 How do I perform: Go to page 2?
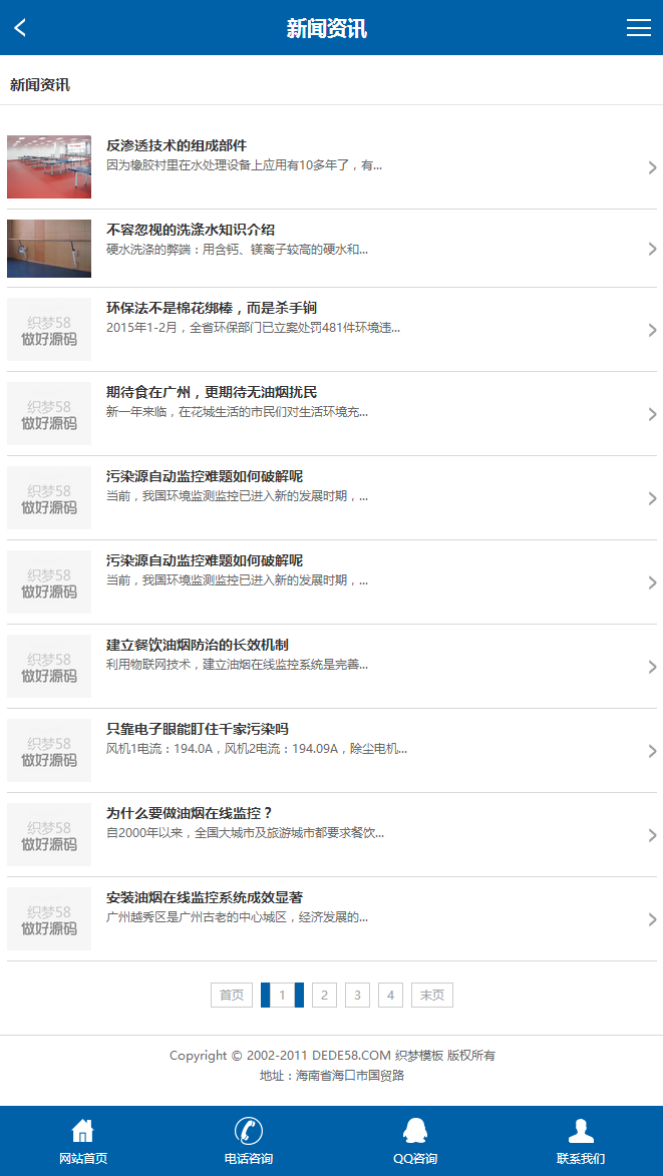[324, 995]
